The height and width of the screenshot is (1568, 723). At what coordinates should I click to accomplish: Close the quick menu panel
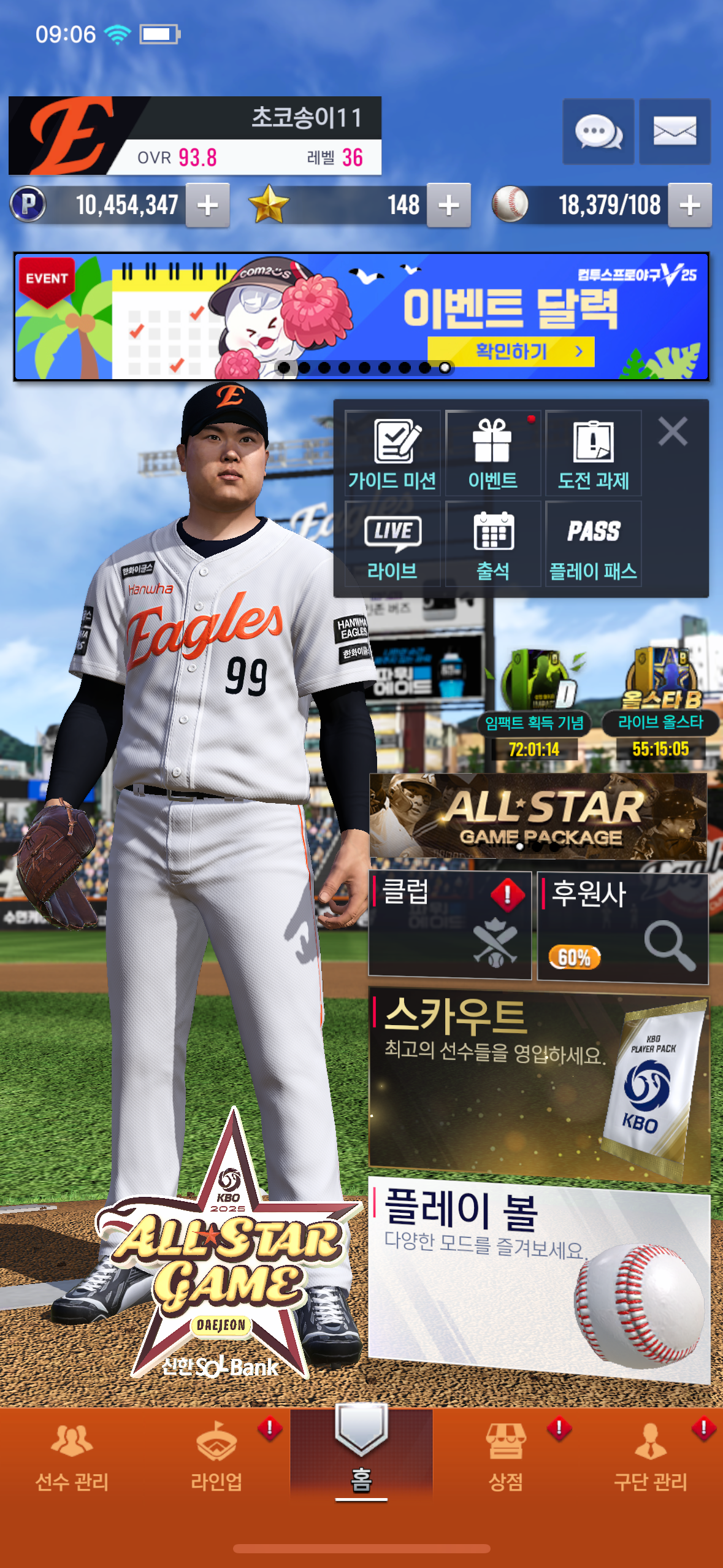(x=673, y=431)
